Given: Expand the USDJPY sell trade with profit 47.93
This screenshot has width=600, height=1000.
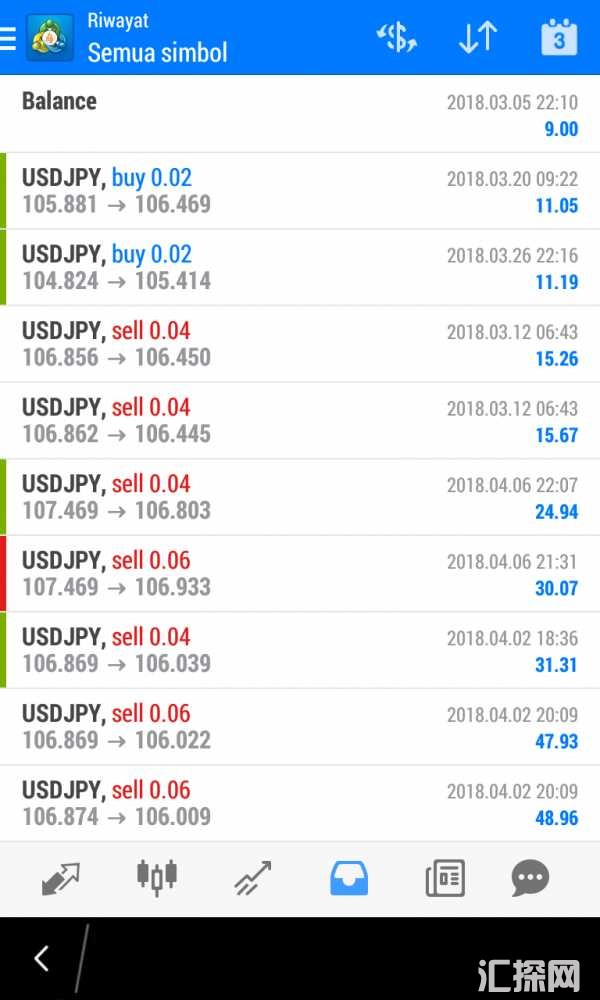Looking at the screenshot, I should [300, 727].
